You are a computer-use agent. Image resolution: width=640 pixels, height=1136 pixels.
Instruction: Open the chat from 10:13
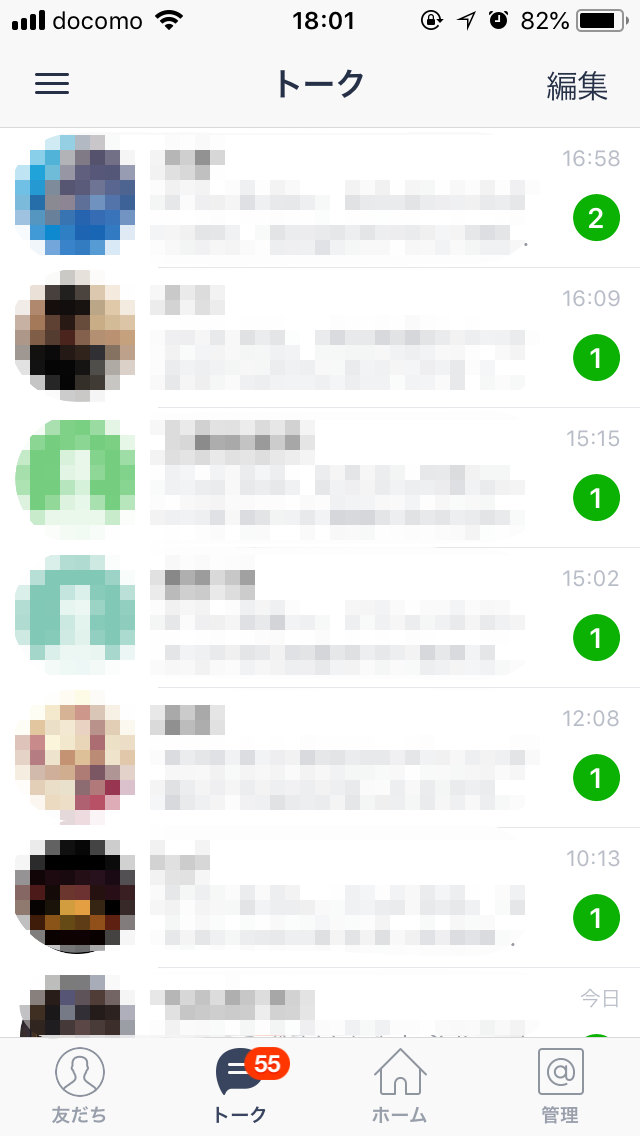click(x=320, y=898)
